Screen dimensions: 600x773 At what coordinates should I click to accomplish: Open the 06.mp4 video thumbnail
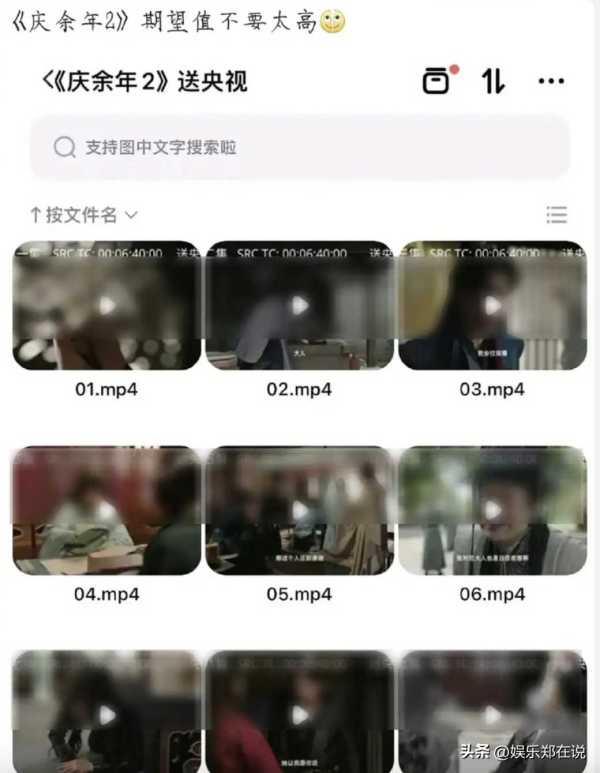pos(492,511)
